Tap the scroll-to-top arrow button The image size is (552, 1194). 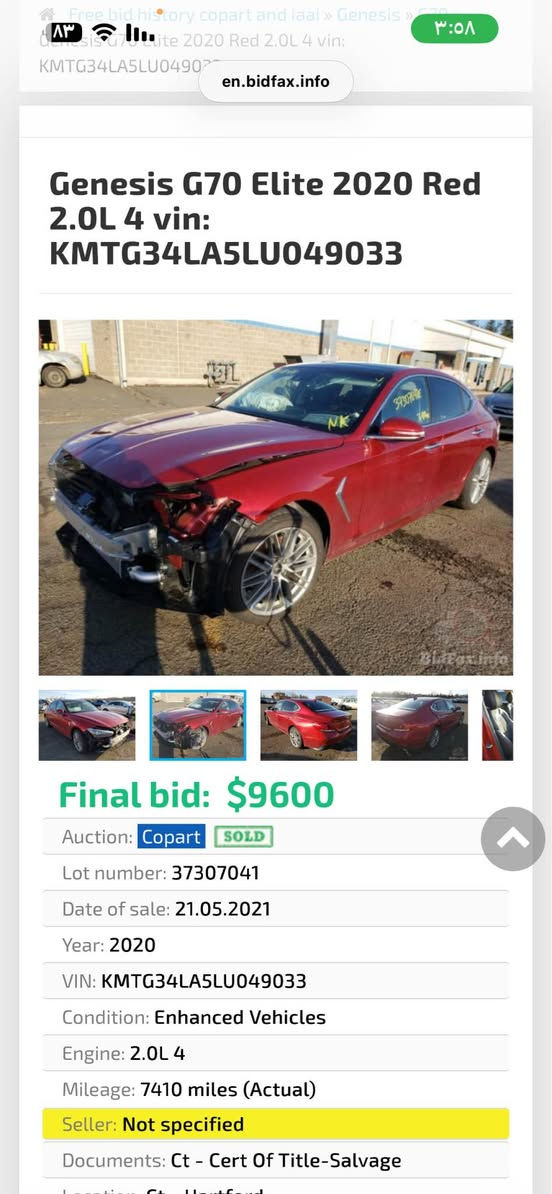coord(513,838)
